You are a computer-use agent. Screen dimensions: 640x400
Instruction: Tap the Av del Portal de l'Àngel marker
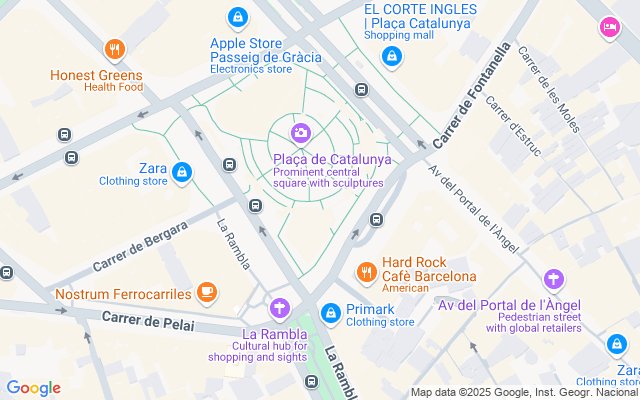click(553, 279)
